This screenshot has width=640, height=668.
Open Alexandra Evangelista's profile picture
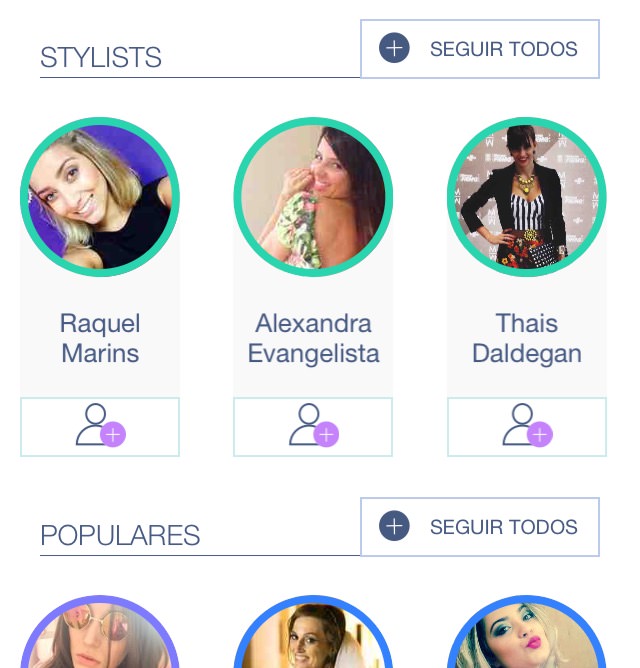click(313, 197)
